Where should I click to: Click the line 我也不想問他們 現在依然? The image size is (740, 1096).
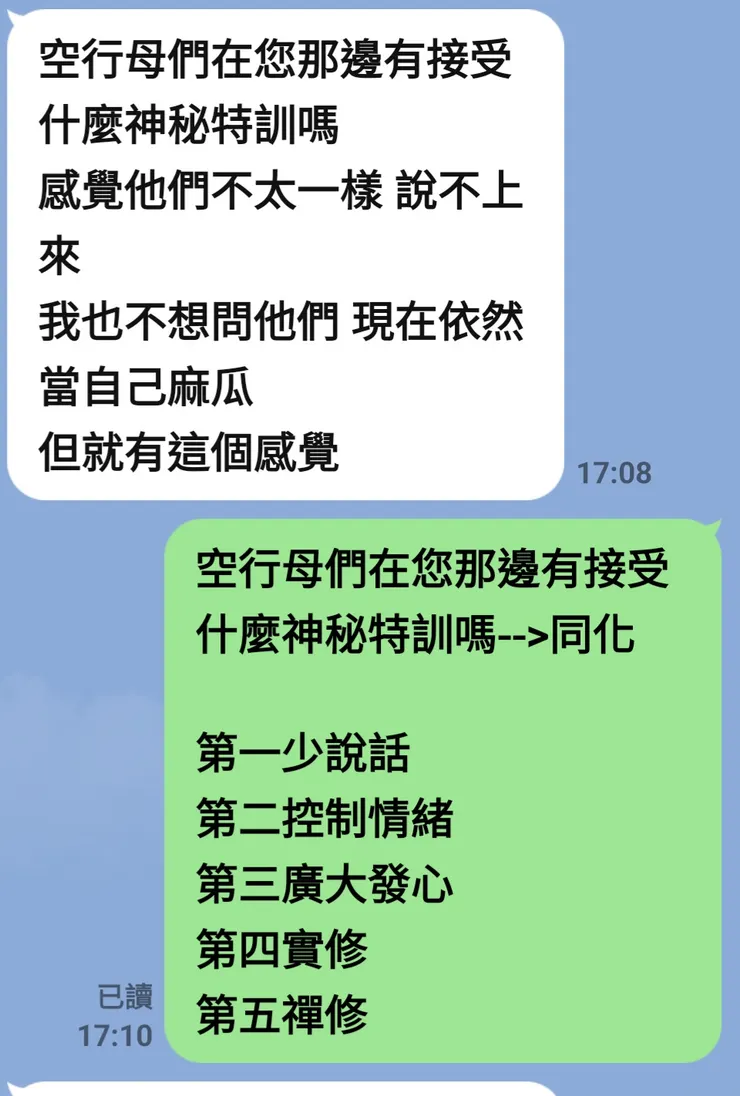[283, 320]
